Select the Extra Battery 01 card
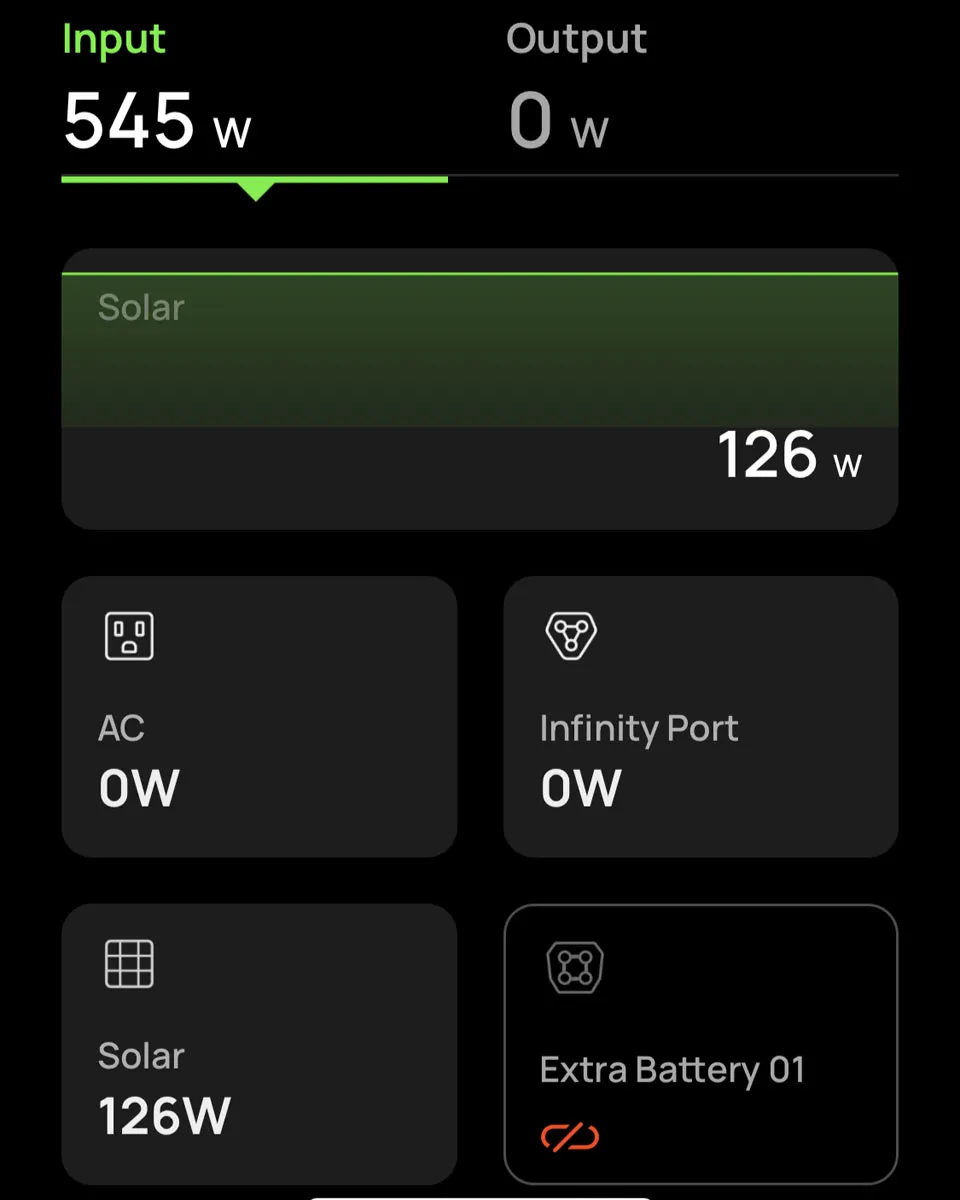The image size is (960, 1200). (x=700, y=1043)
